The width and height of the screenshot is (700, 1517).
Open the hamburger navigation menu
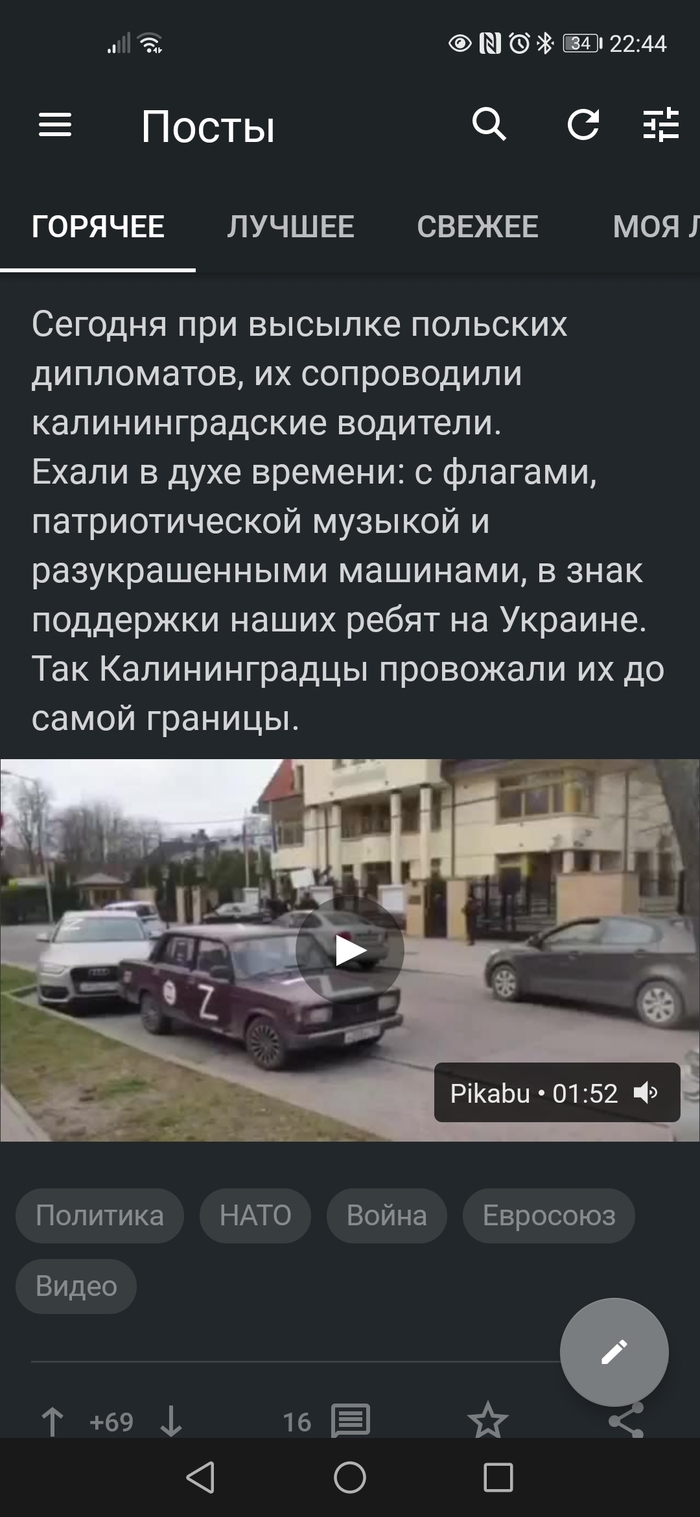click(55, 125)
